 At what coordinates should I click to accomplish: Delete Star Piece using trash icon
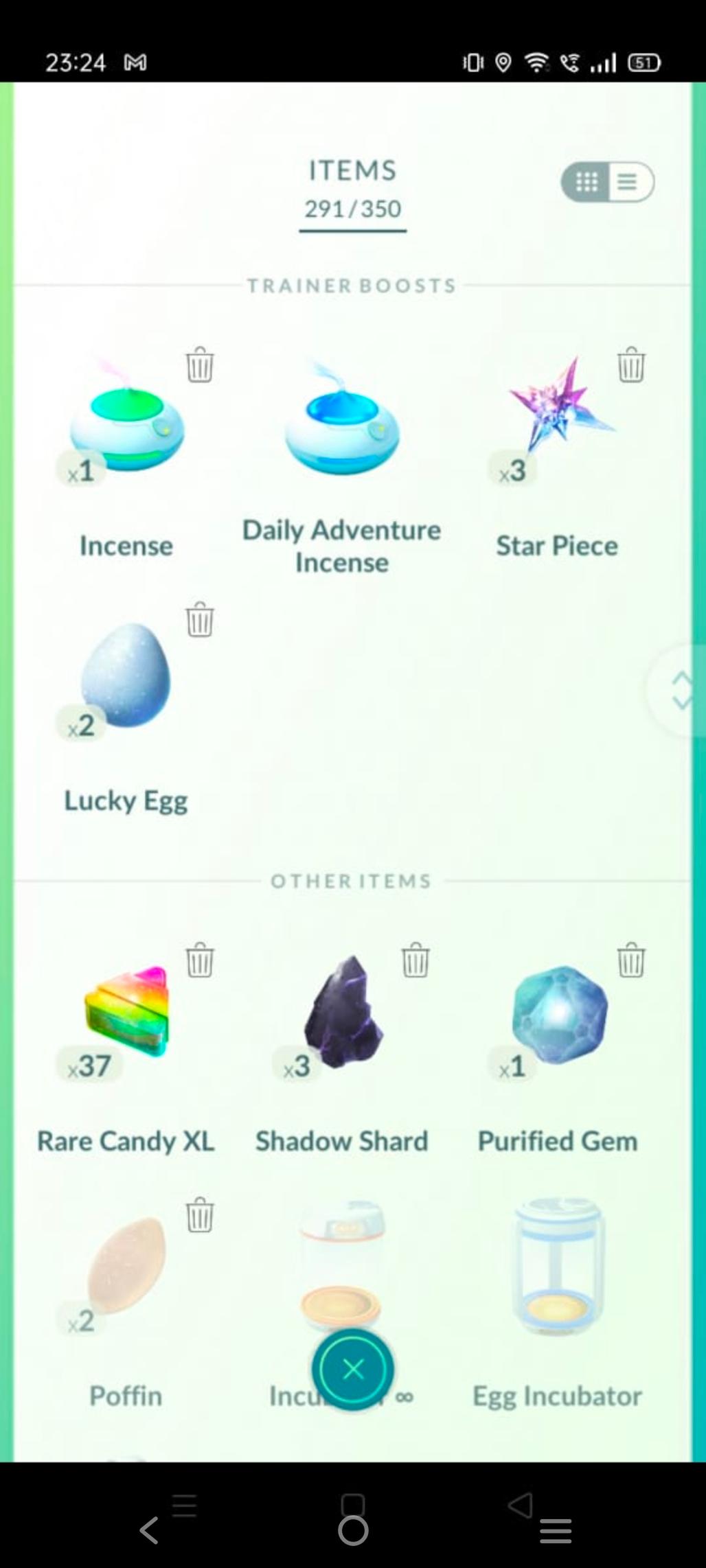click(630, 365)
